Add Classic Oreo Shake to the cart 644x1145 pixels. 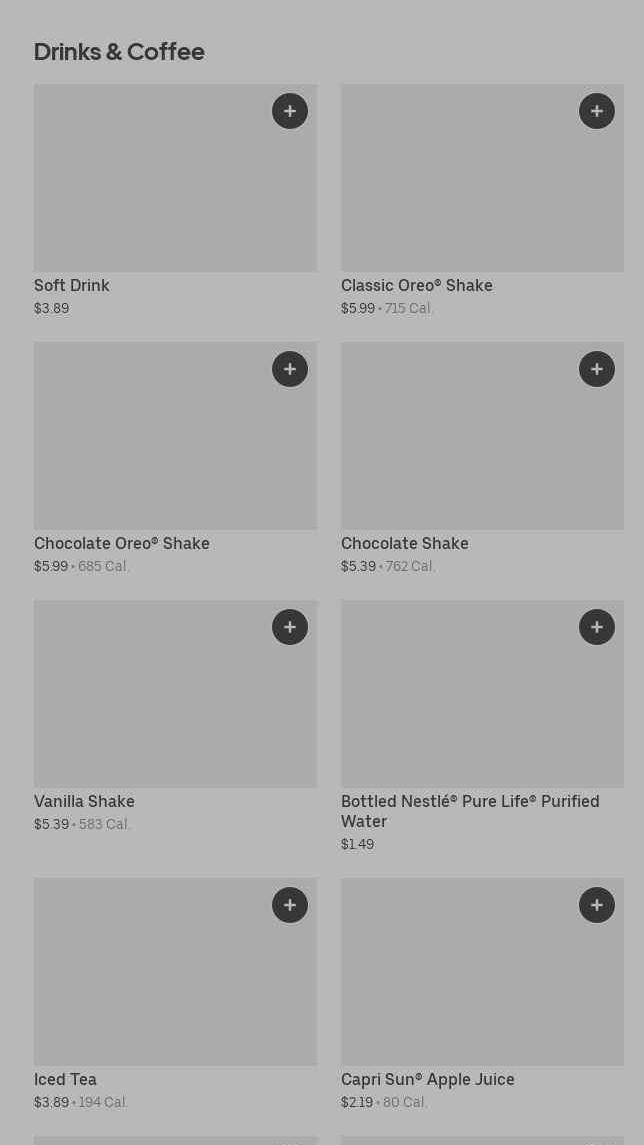[x=597, y=111]
